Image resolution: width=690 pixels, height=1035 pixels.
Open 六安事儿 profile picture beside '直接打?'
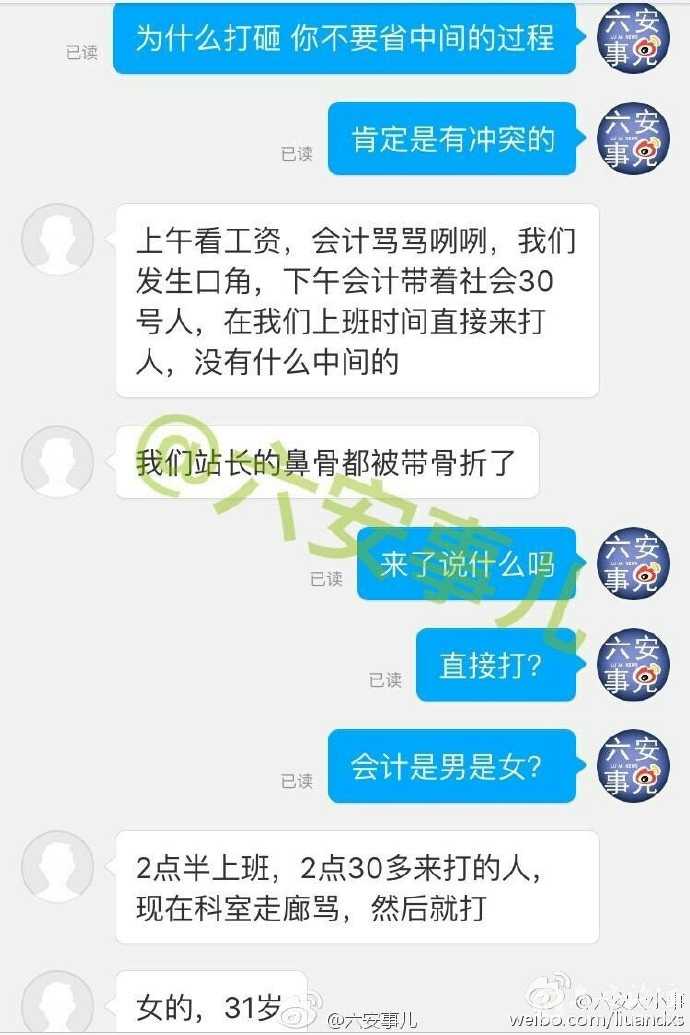coord(632,665)
